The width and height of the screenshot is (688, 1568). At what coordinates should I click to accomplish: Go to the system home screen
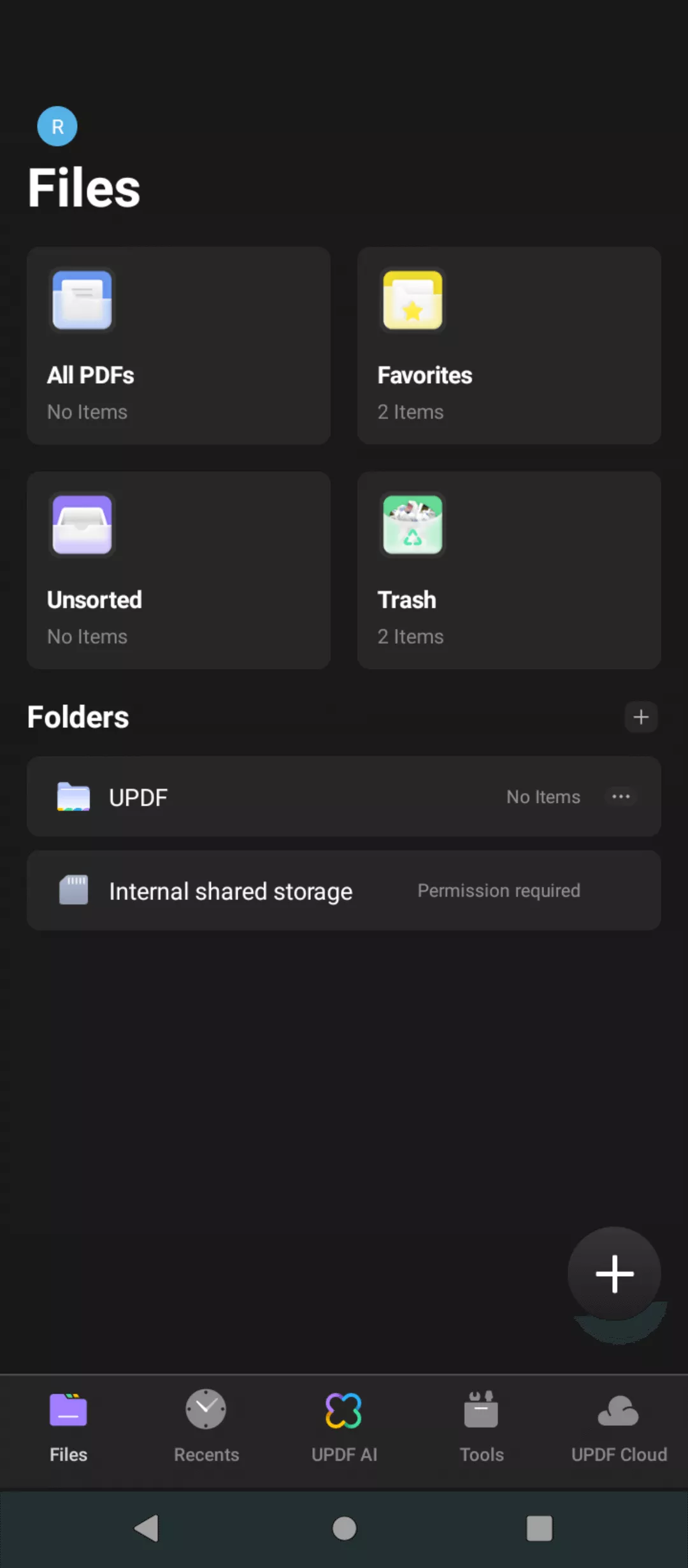344,1528
